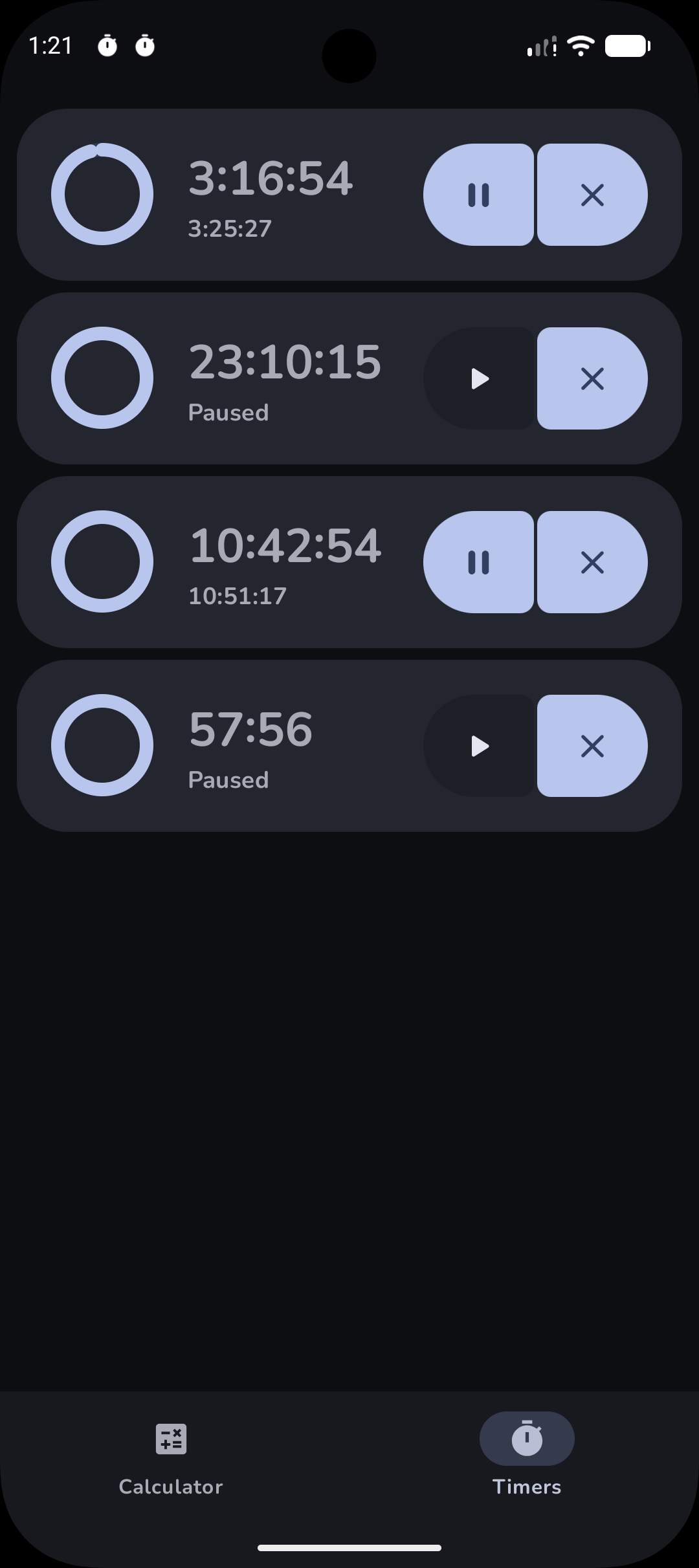Pause the 3:16:54 timer
The height and width of the screenshot is (1568, 699).
coord(479,195)
